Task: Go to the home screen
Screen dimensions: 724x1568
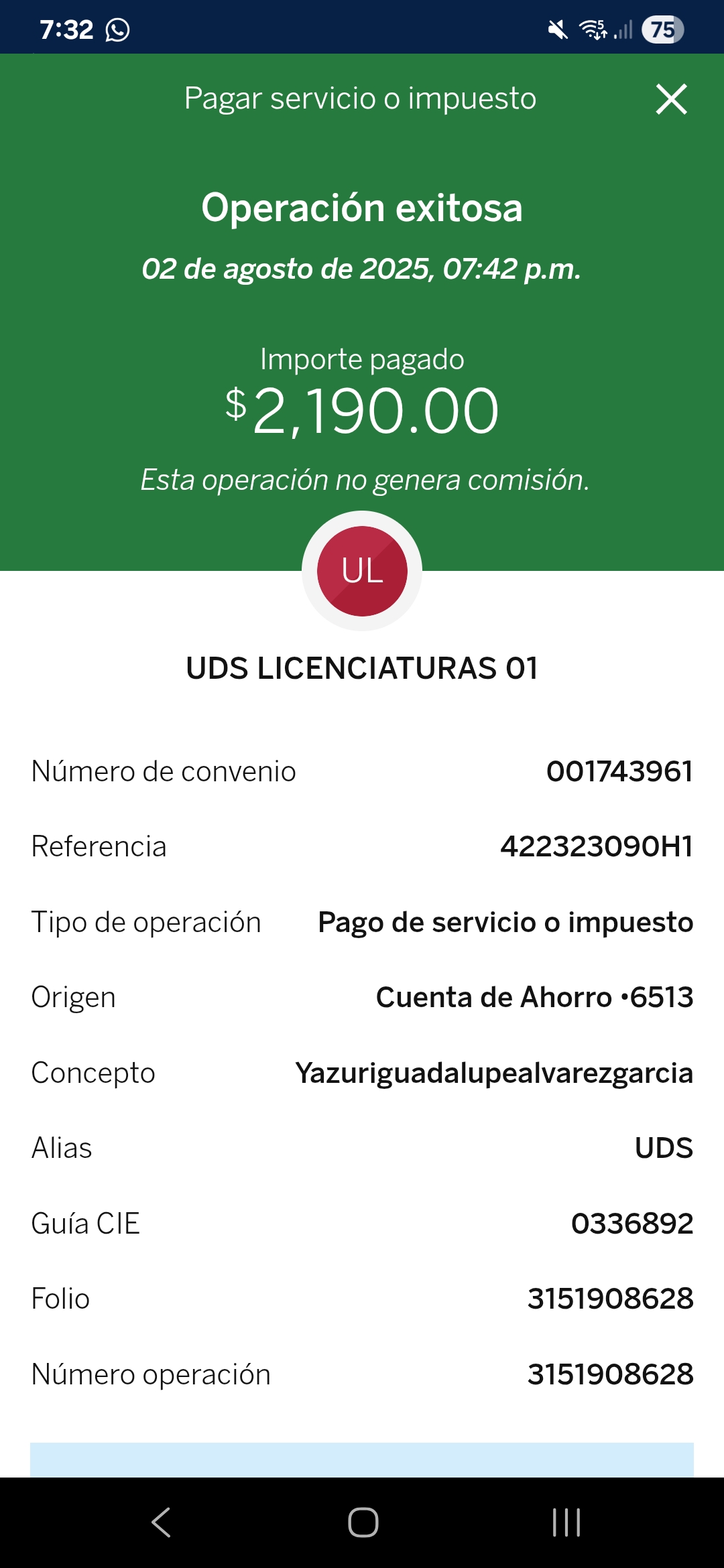Action: [x=363, y=1522]
